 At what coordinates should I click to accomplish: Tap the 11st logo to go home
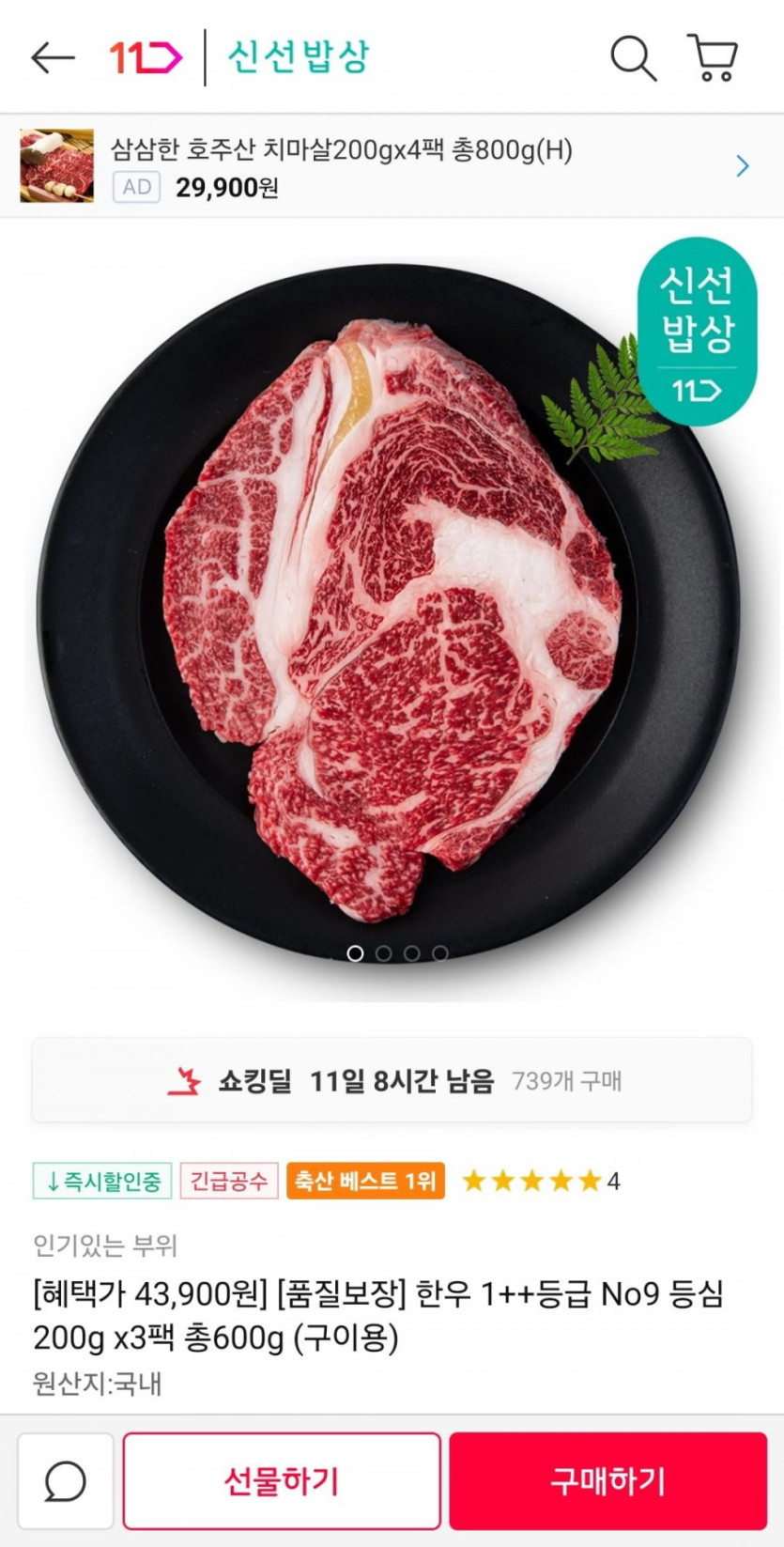(145, 58)
